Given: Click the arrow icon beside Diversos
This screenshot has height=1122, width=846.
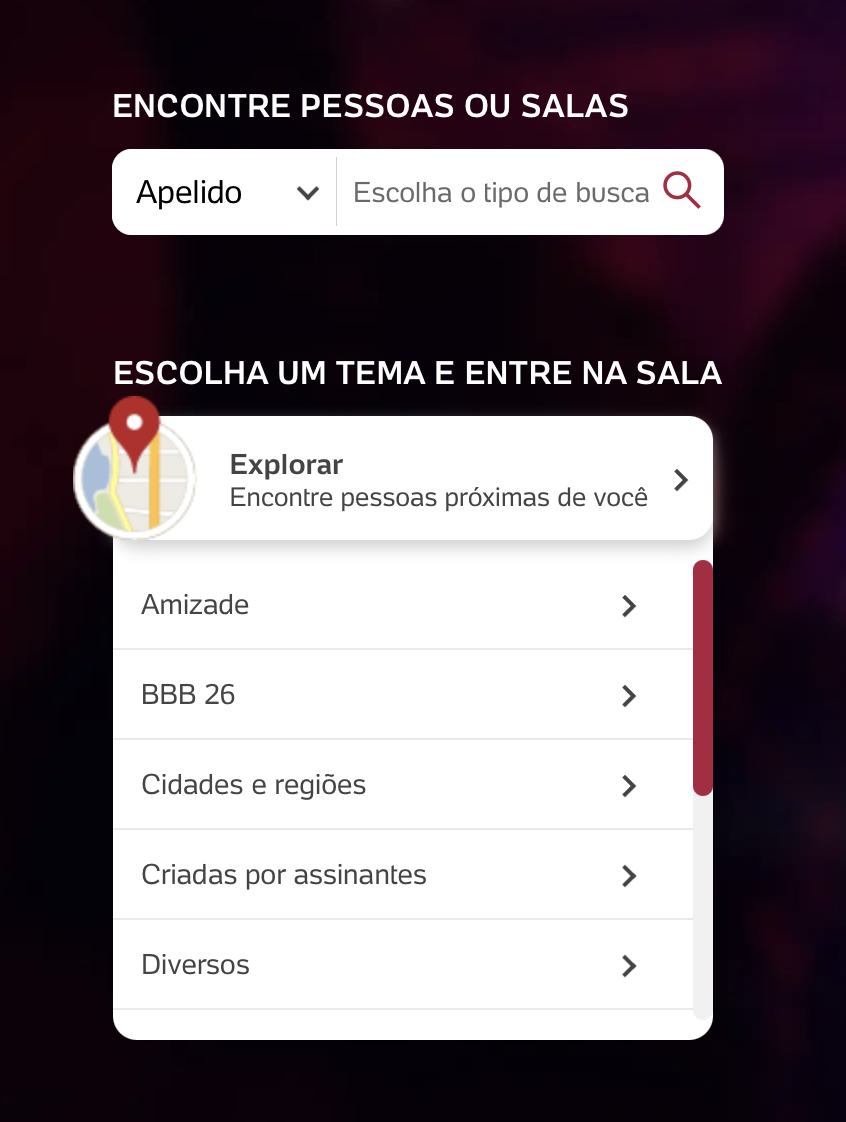Looking at the screenshot, I should 629,966.
